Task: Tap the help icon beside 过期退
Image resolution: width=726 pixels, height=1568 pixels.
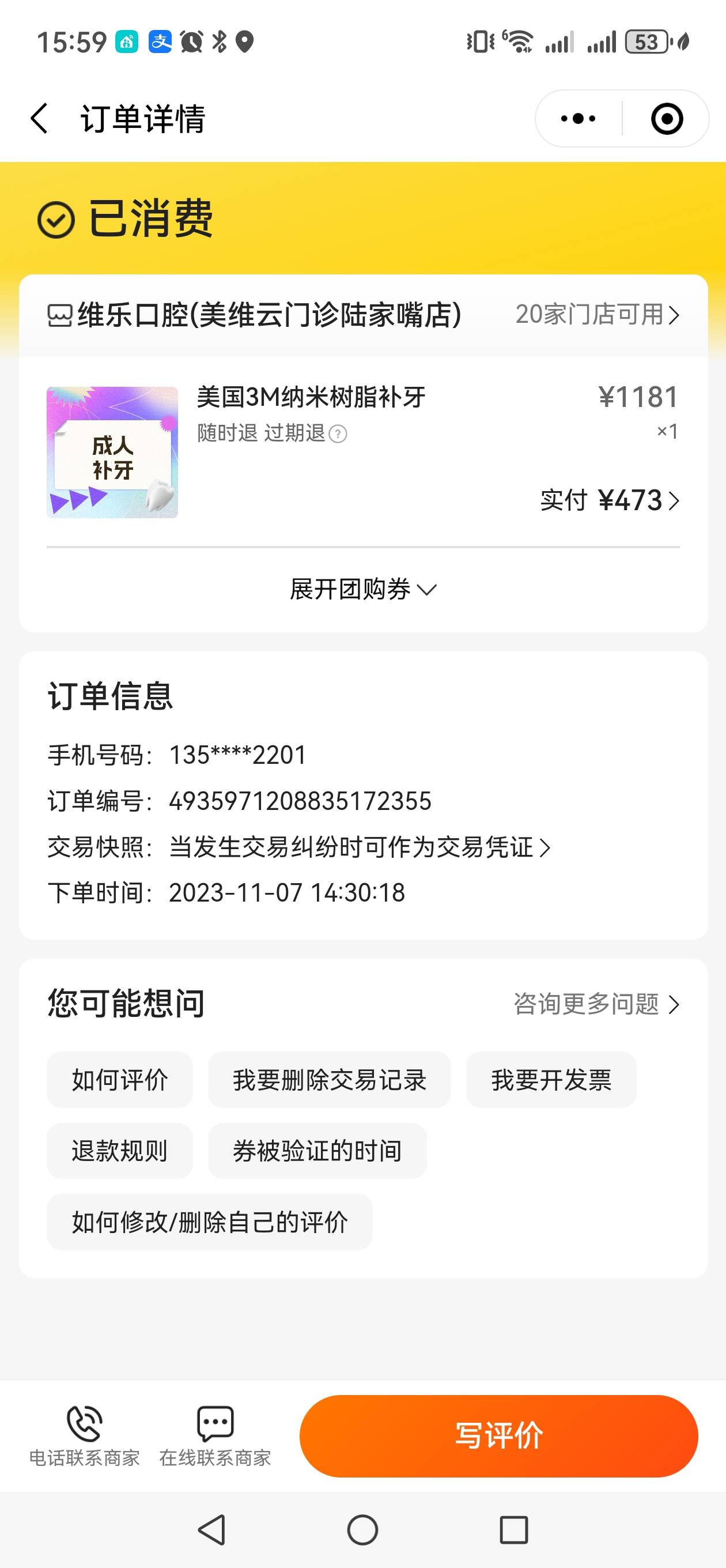Action: tap(338, 434)
